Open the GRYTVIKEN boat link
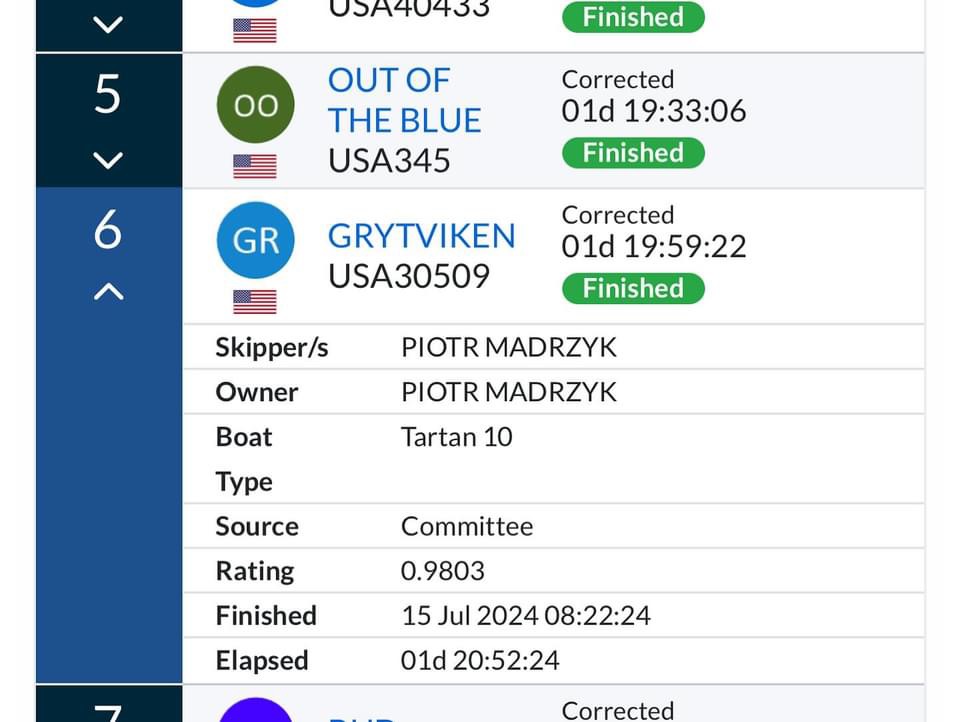This screenshot has width=960, height=722. 421,236
